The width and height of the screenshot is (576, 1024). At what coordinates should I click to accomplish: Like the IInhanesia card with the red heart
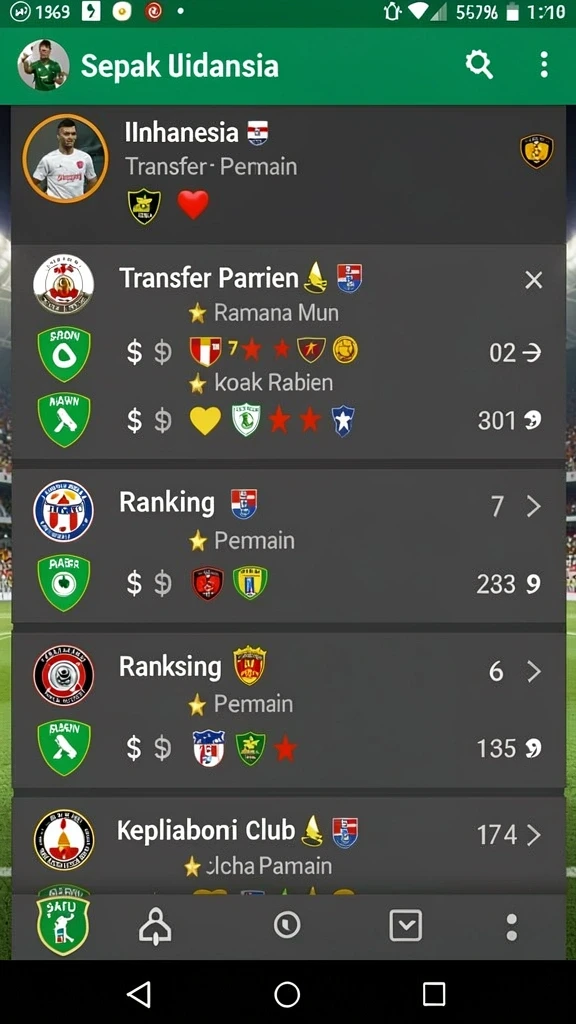pyautogui.click(x=193, y=205)
